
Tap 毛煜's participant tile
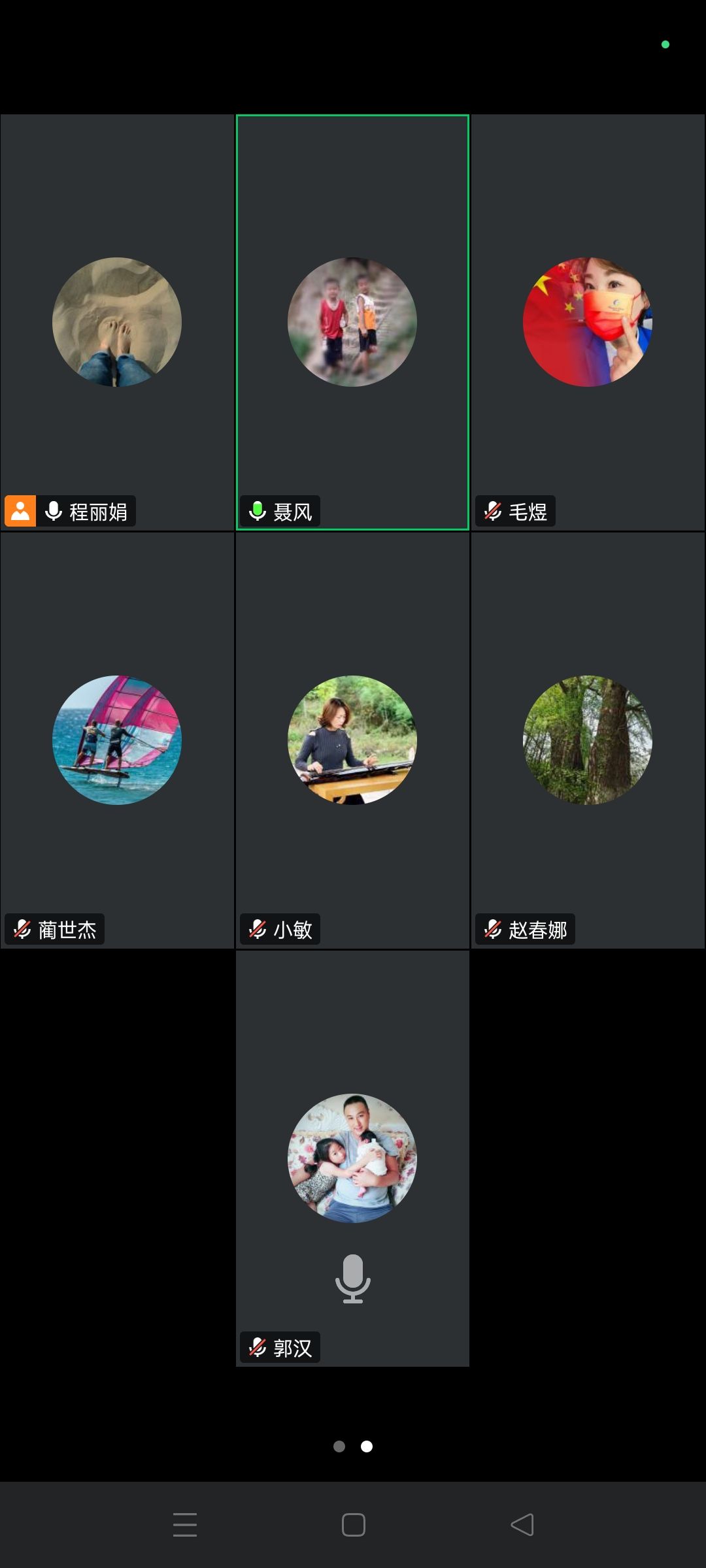[588, 322]
